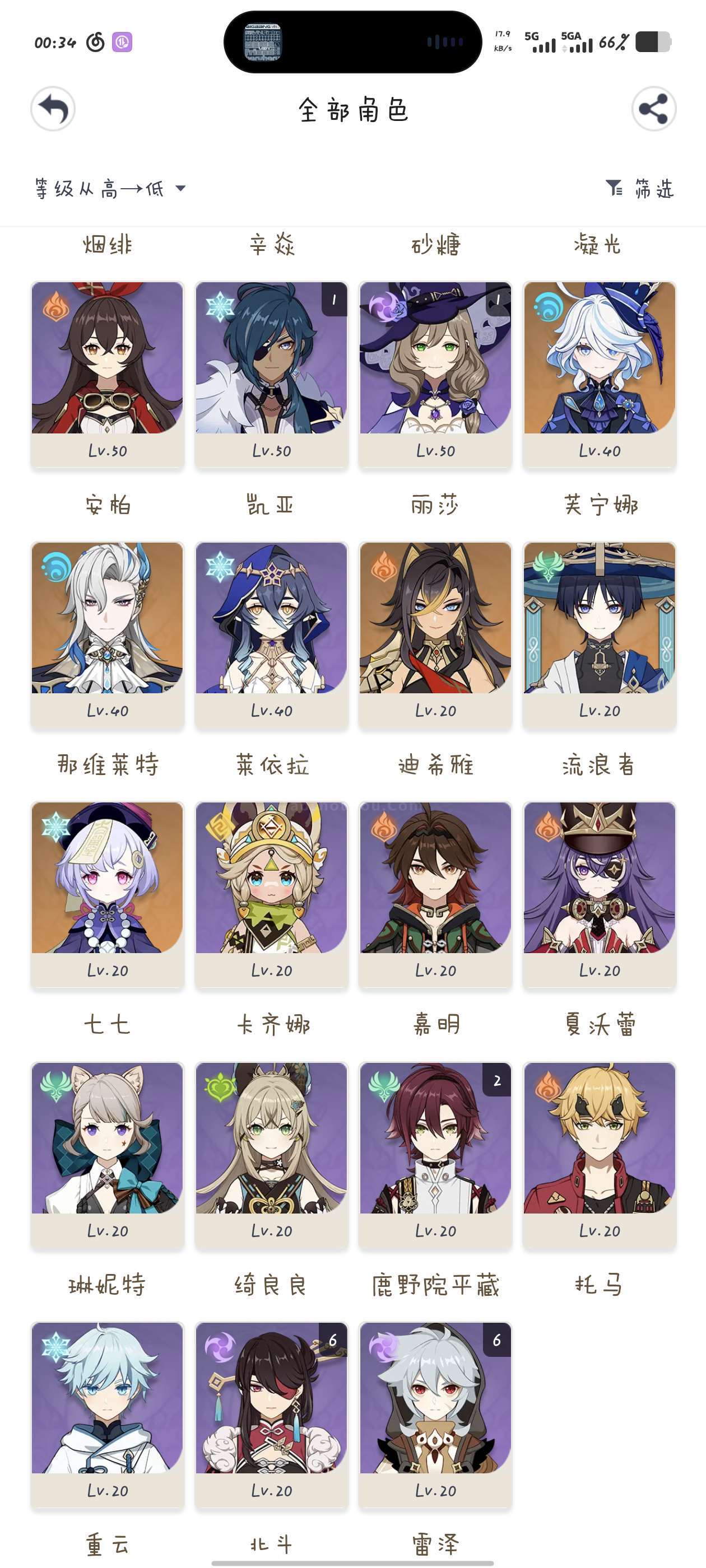Open the 等级从高→低 sort dropdown
The image size is (706, 1568).
pos(110,189)
